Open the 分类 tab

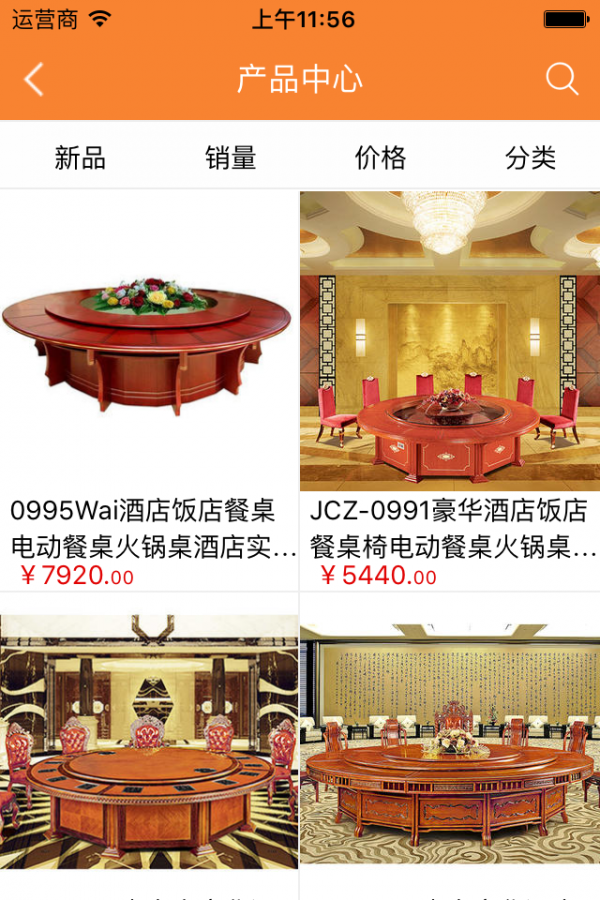pyautogui.click(x=530, y=158)
